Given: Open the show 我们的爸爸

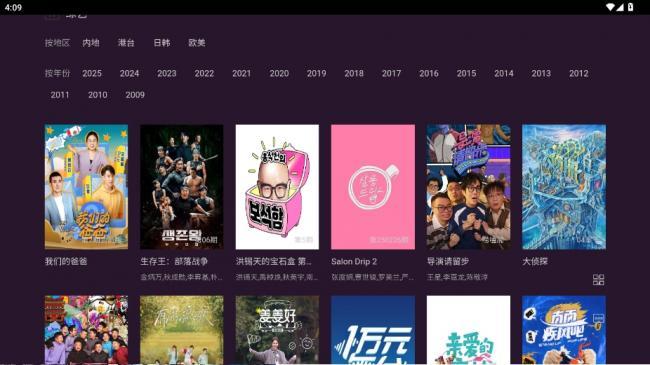Looking at the screenshot, I should point(86,187).
